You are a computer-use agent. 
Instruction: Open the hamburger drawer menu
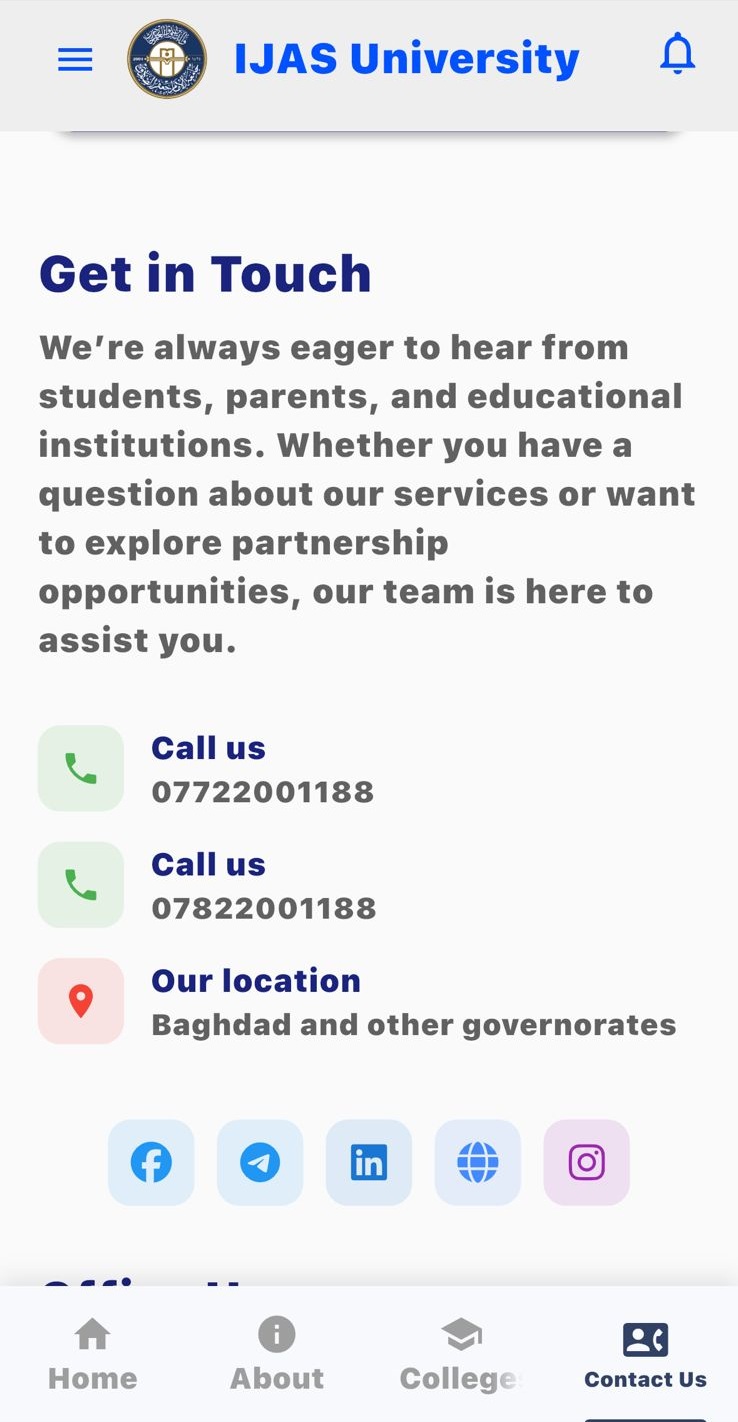click(75, 60)
